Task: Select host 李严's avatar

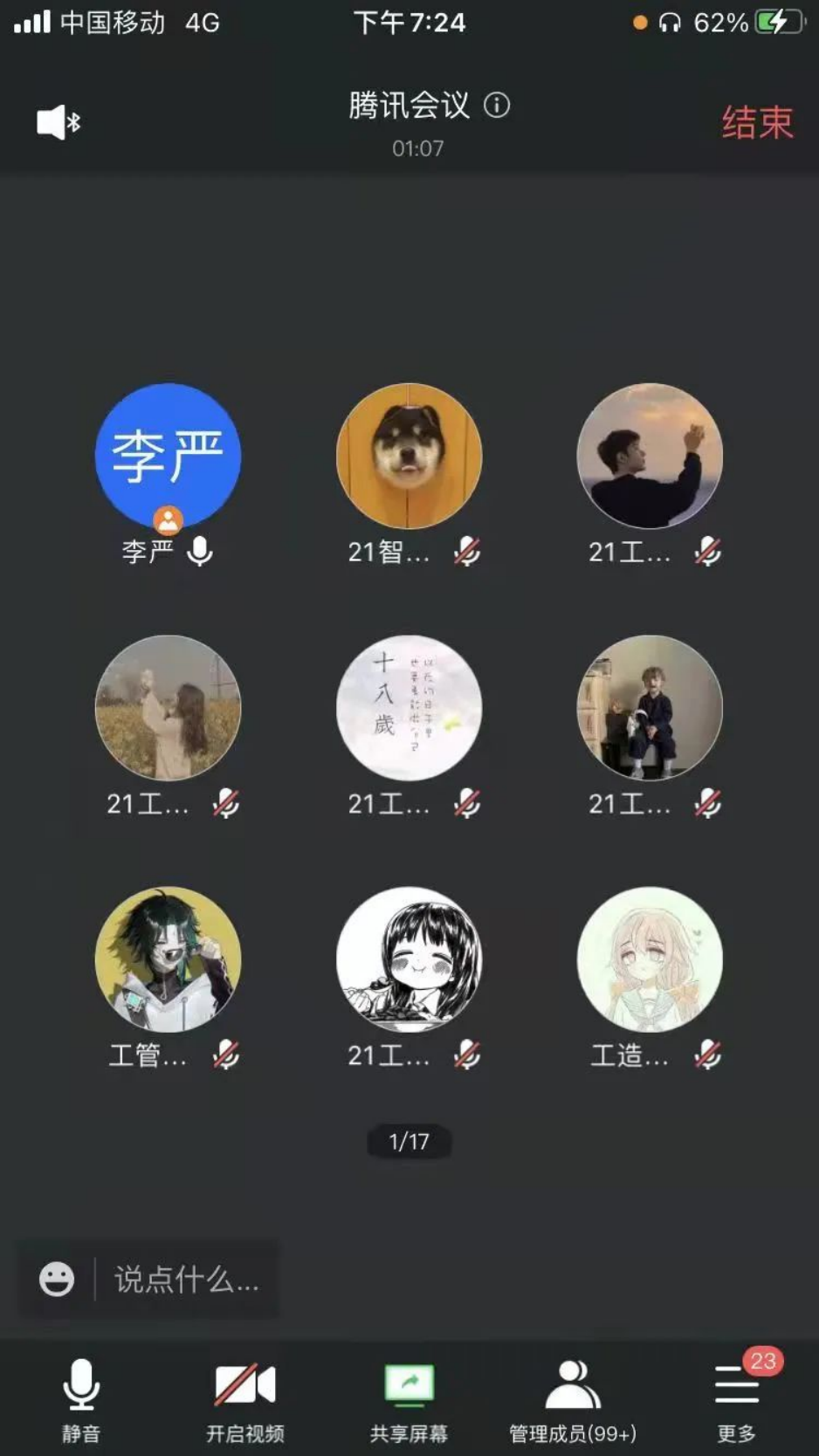Action: click(168, 457)
